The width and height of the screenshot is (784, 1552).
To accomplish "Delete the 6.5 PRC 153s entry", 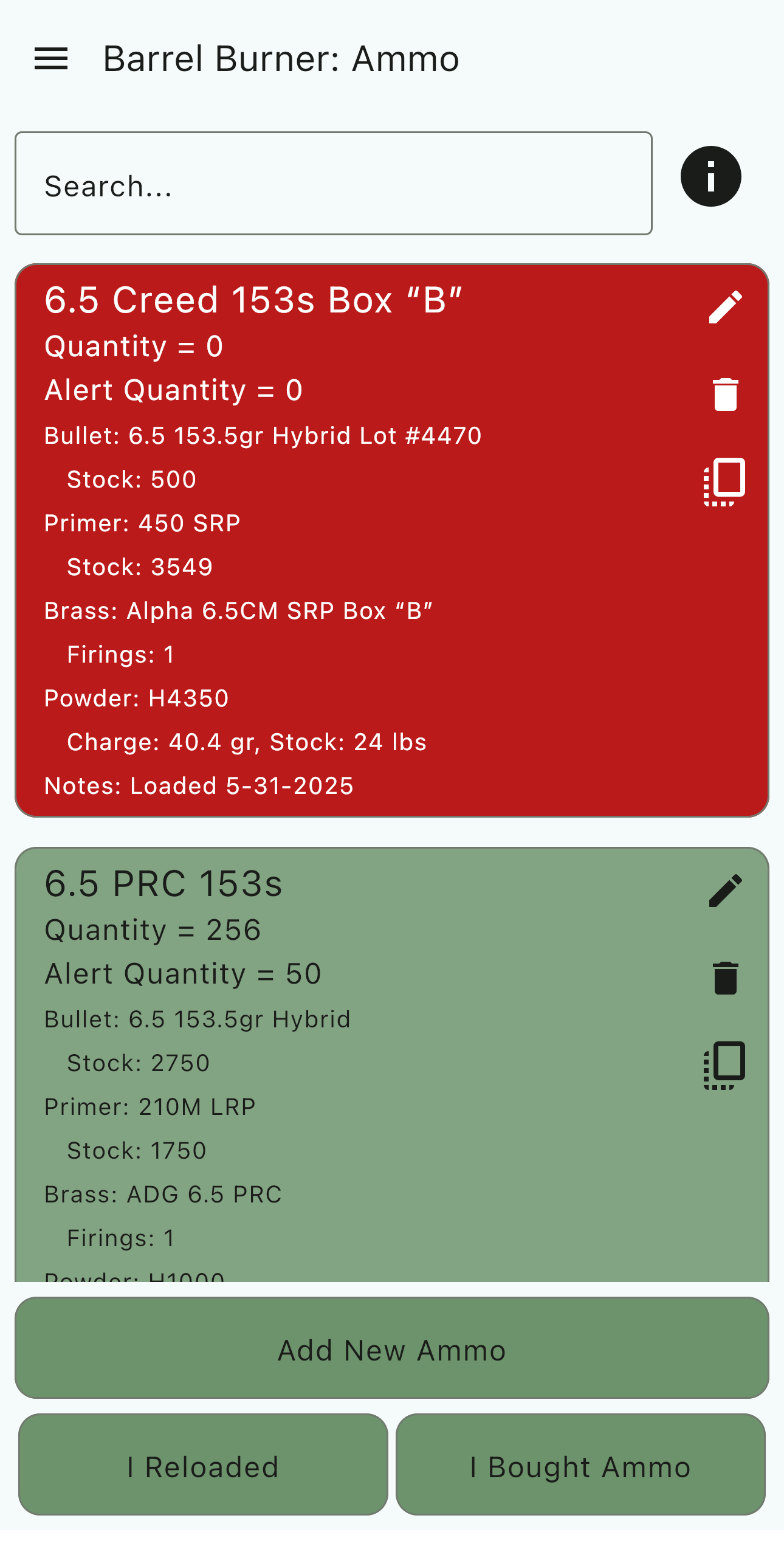I will click(726, 978).
